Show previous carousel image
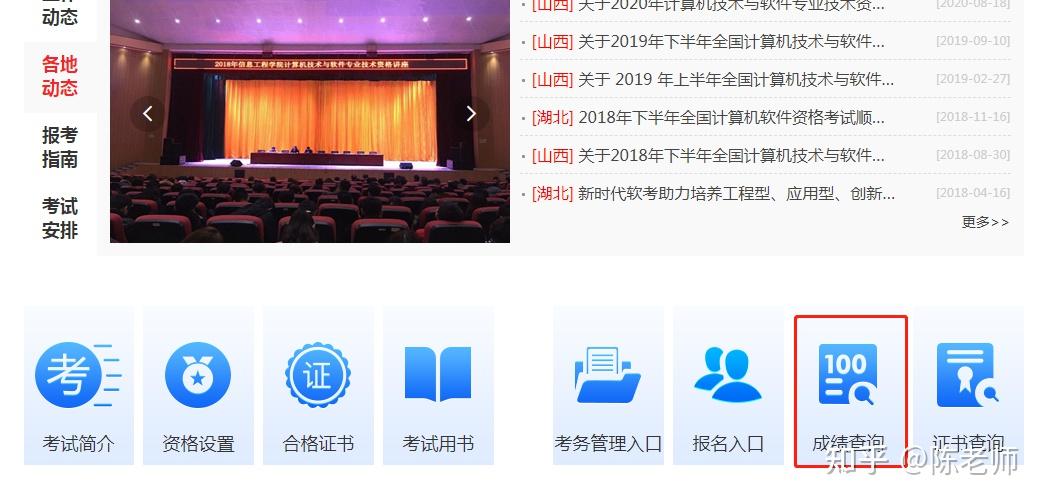Image resolution: width=1046 pixels, height=504 pixels. click(148, 113)
